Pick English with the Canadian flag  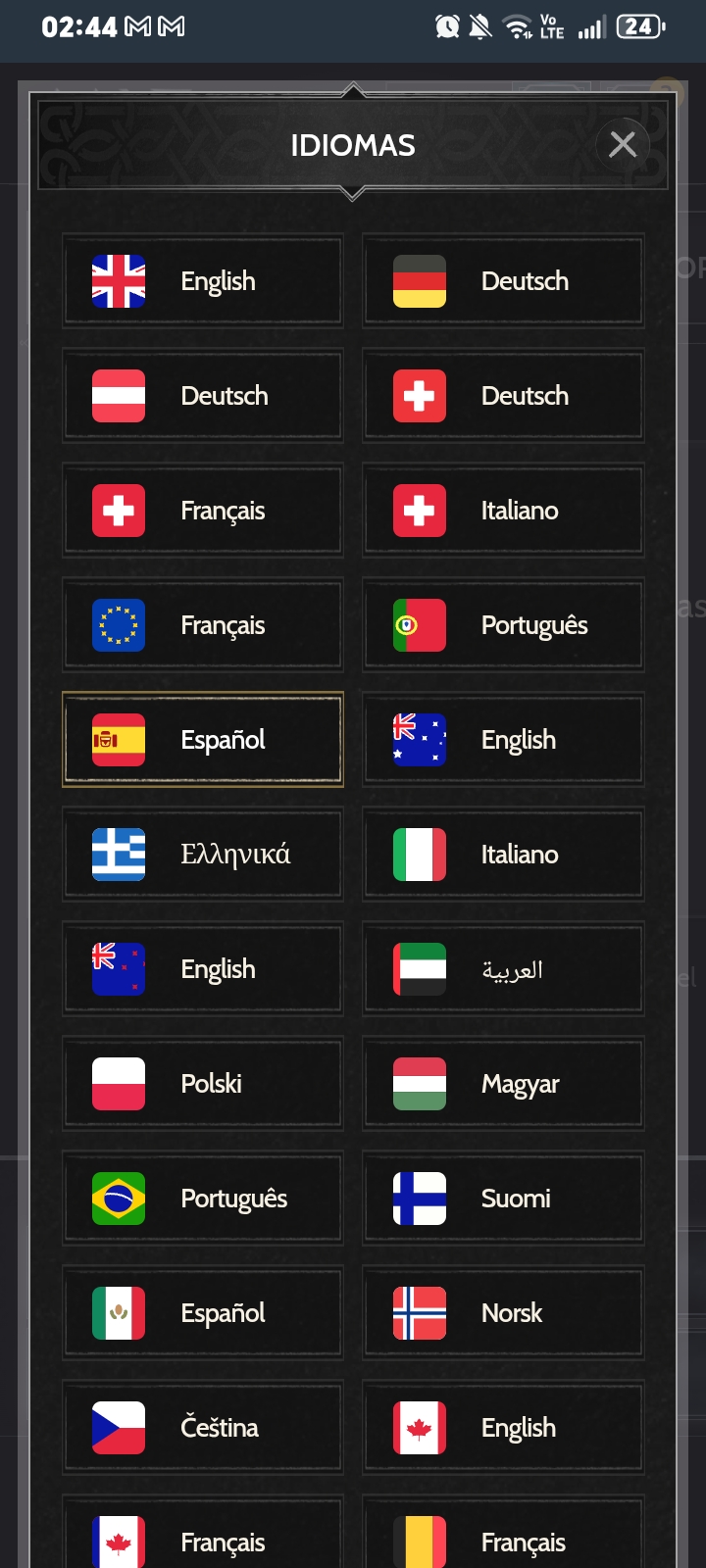(x=503, y=1428)
